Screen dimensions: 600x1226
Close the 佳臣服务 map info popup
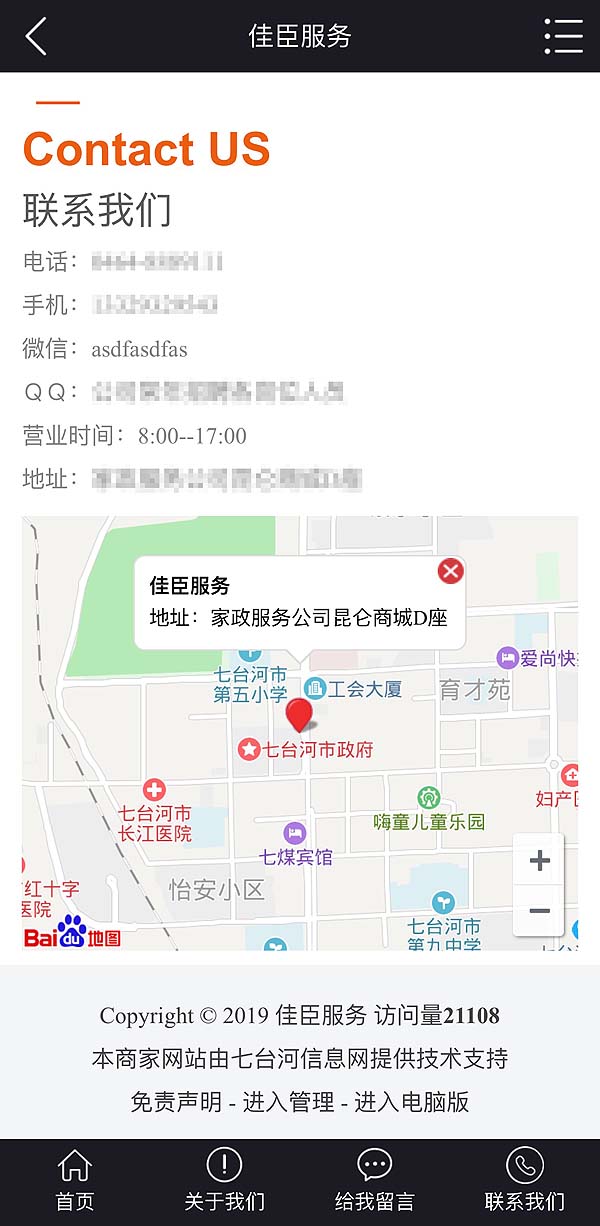click(451, 571)
